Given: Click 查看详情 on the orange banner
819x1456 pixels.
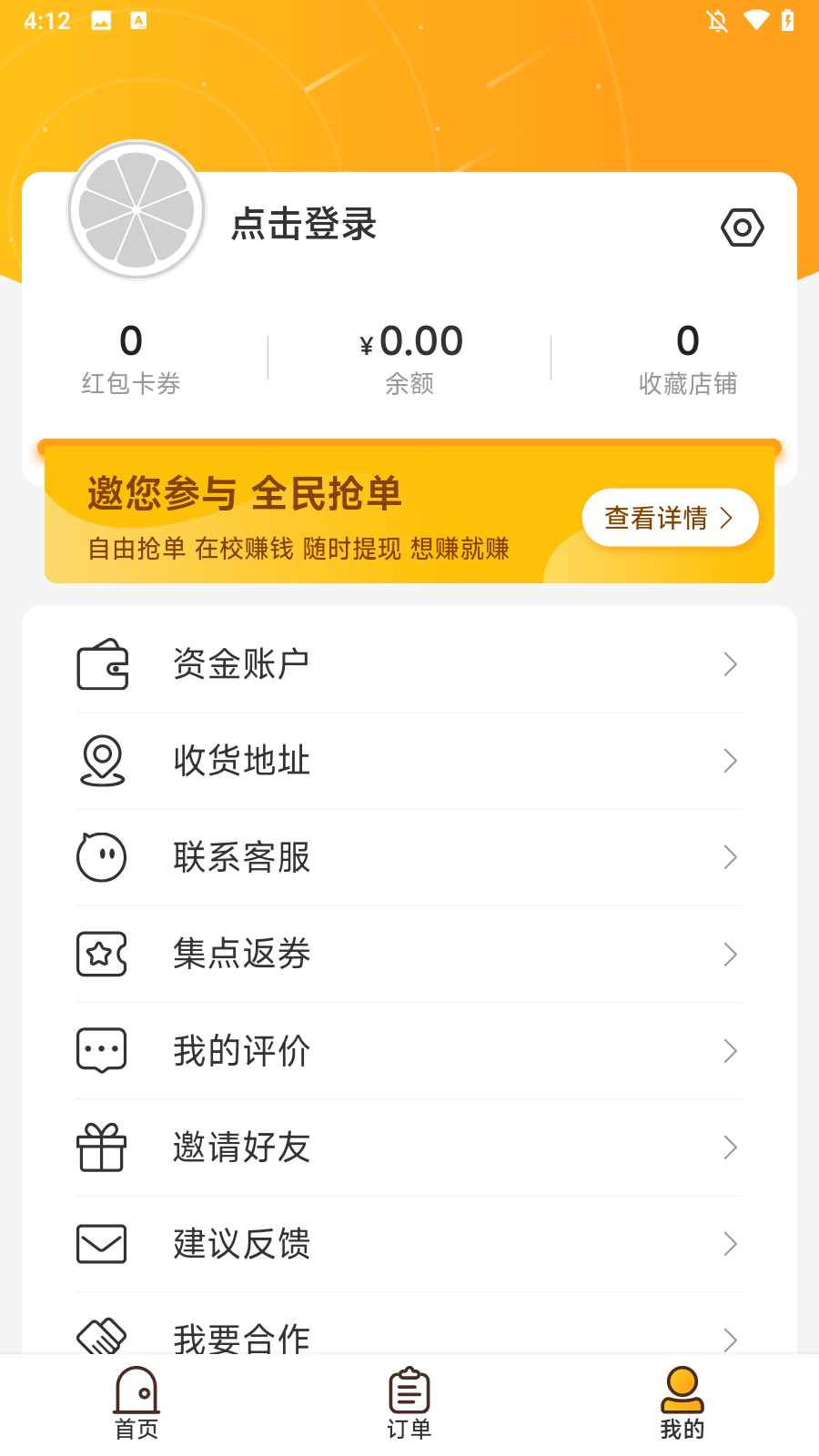Looking at the screenshot, I should (670, 517).
